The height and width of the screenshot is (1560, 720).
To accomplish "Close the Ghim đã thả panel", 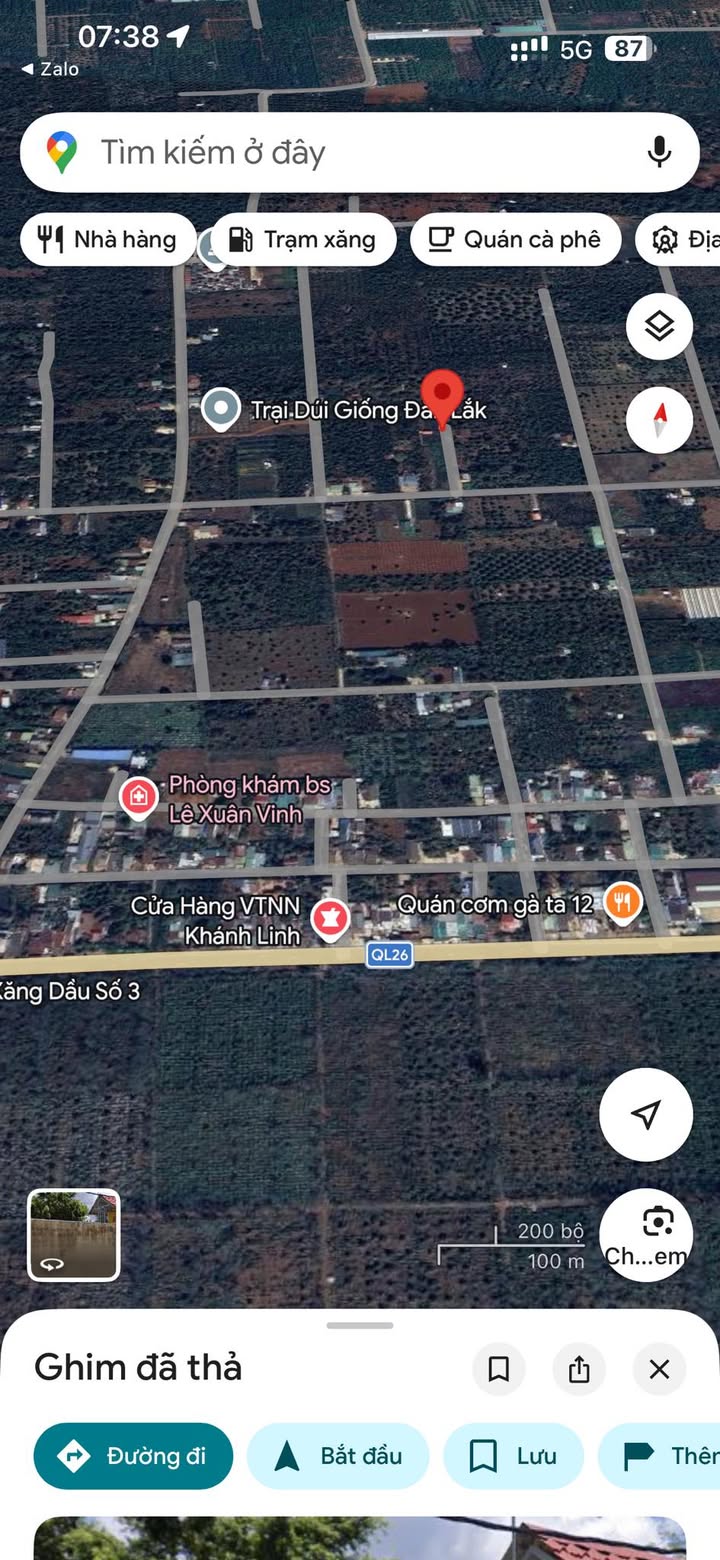I will 659,1369.
